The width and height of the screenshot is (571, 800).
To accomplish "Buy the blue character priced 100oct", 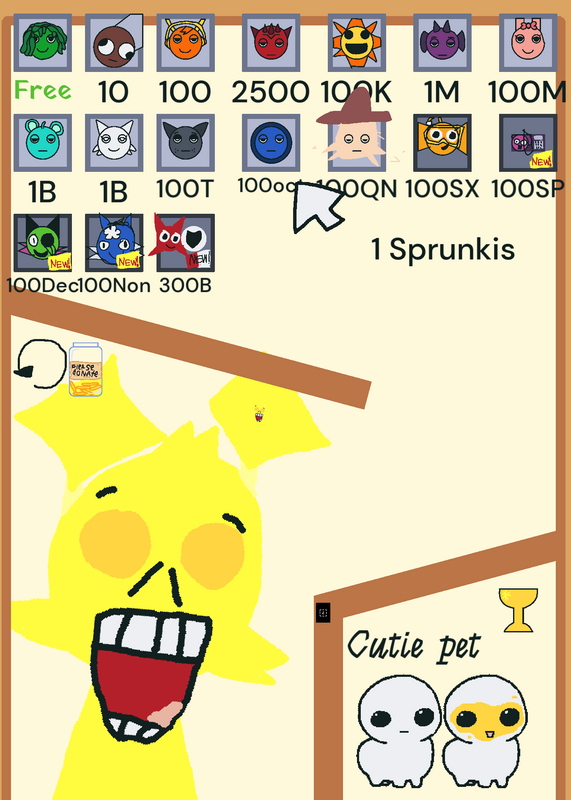I will pyautogui.click(x=271, y=143).
